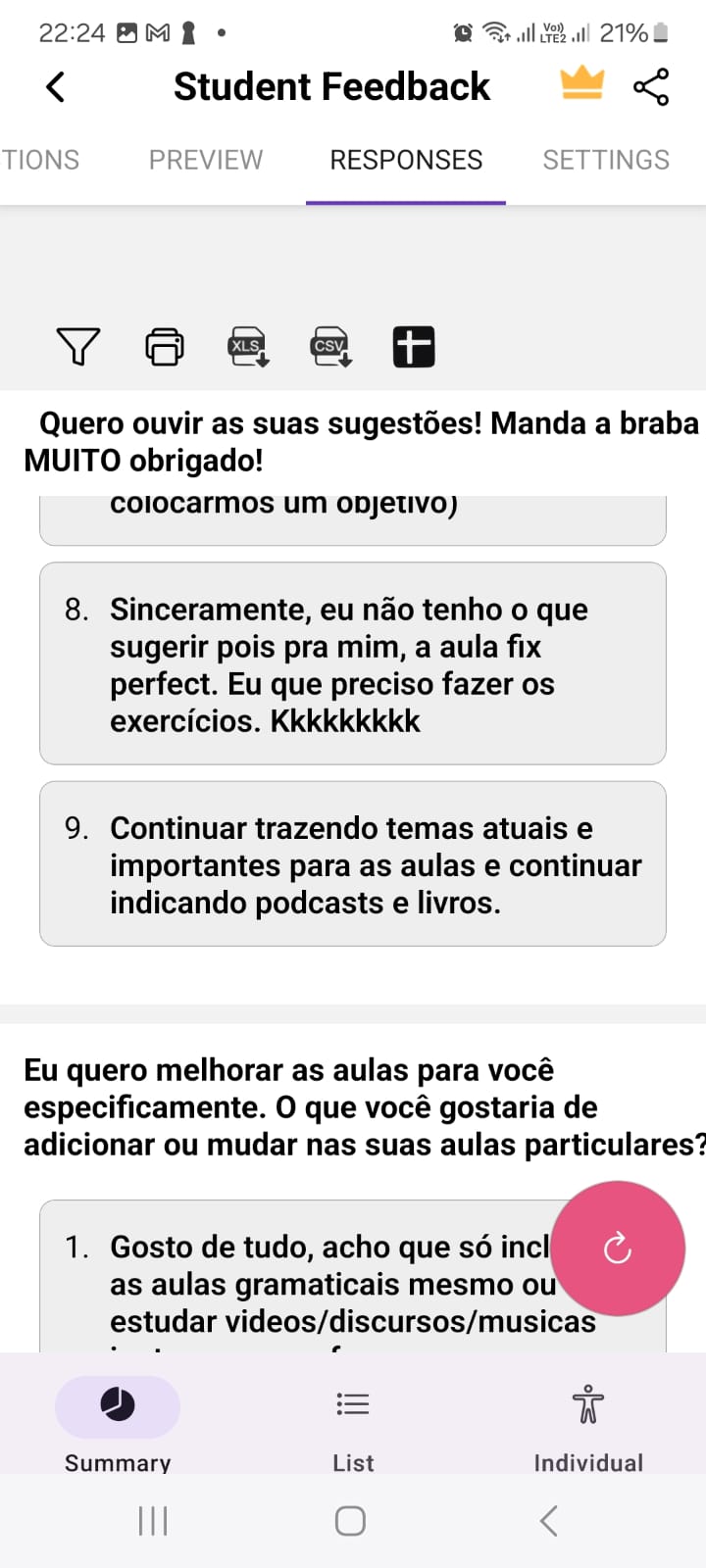The image size is (706, 1568).
Task: Open the Individual responses view
Action: pyautogui.click(x=588, y=1423)
